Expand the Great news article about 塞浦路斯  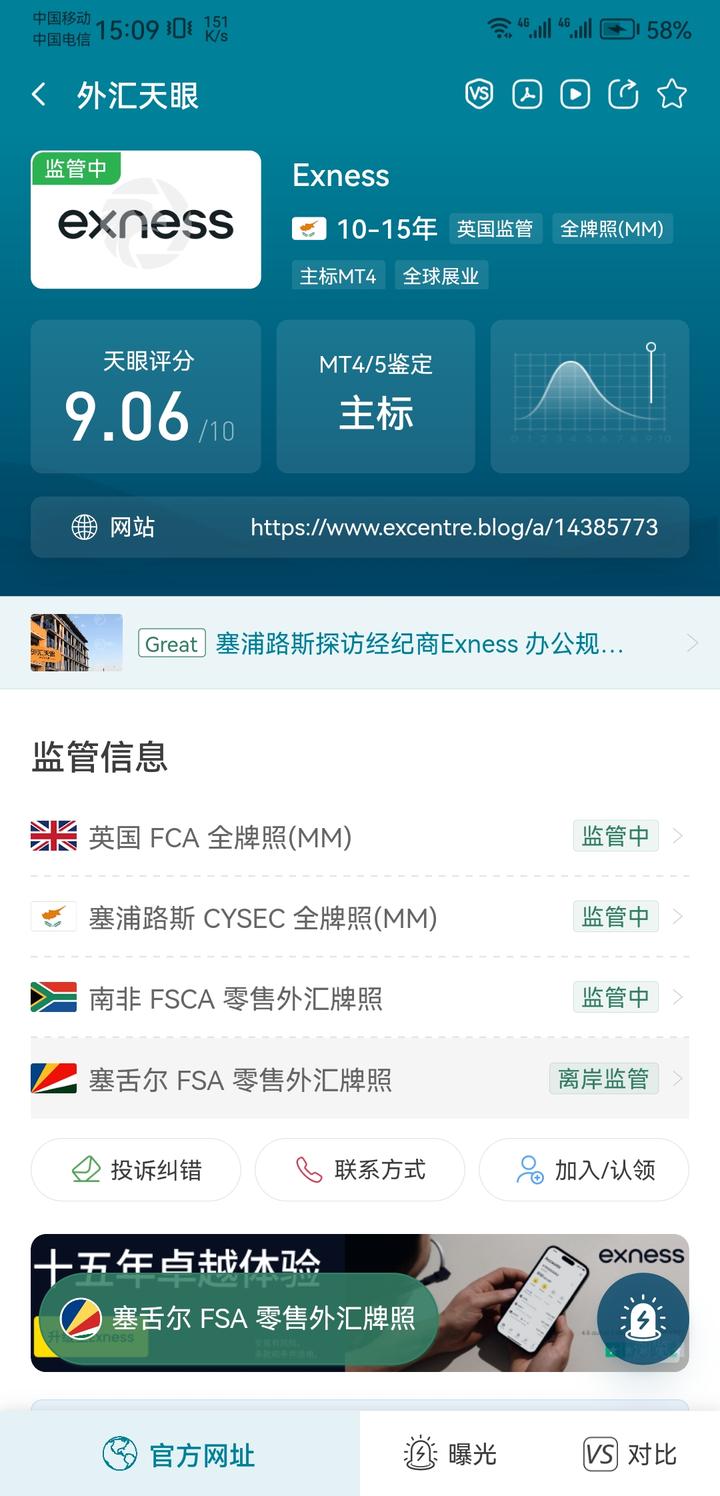pyautogui.click(x=360, y=643)
